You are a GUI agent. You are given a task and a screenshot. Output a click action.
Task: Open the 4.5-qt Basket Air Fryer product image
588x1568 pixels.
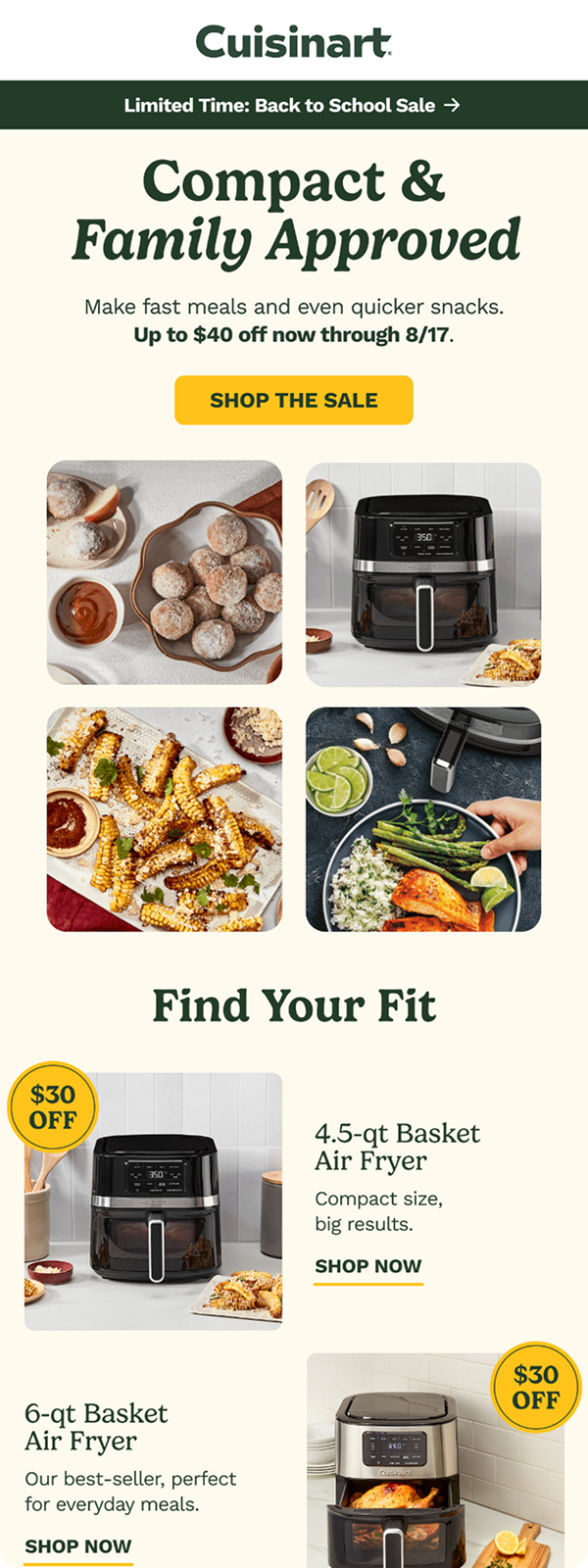pos(154,1201)
